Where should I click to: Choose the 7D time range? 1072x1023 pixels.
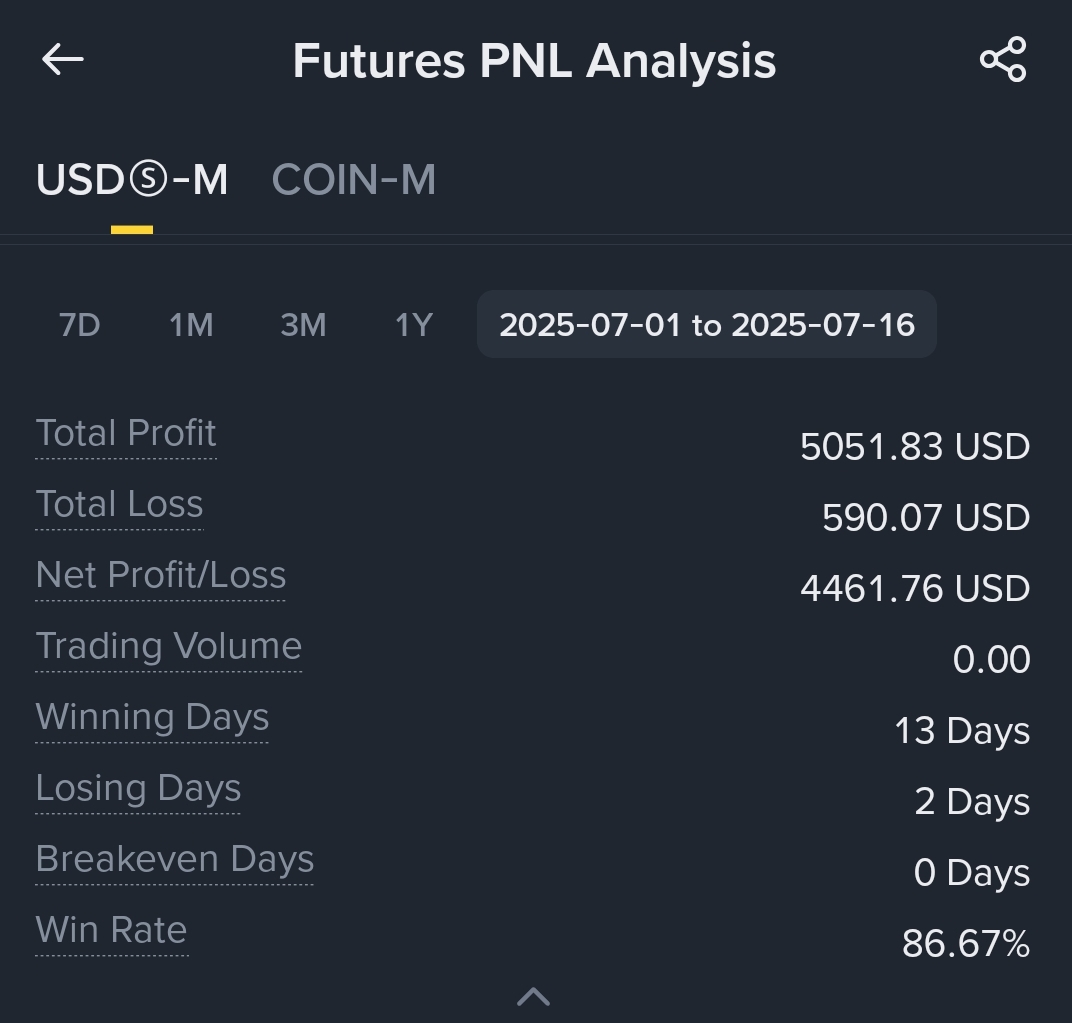[80, 325]
